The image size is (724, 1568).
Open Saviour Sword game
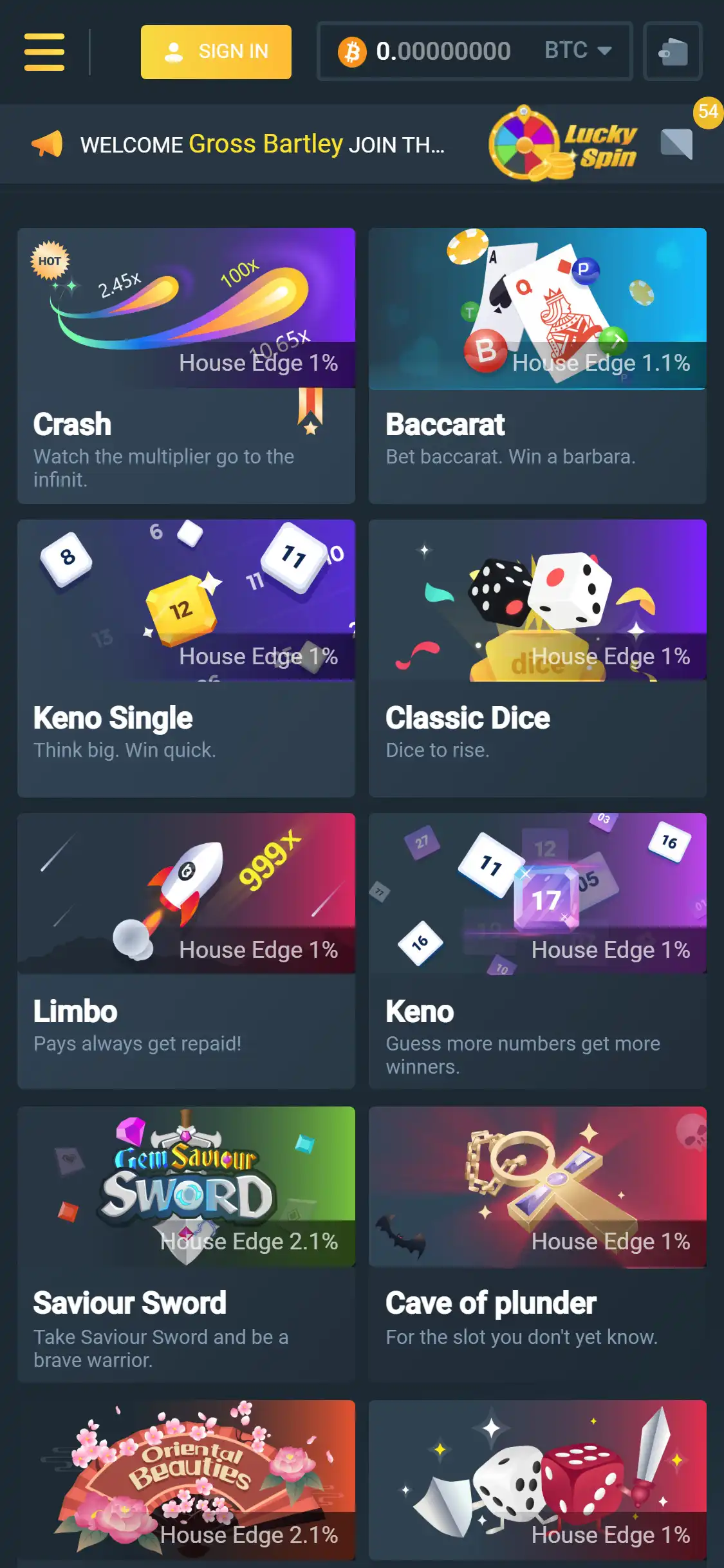click(186, 1244)
